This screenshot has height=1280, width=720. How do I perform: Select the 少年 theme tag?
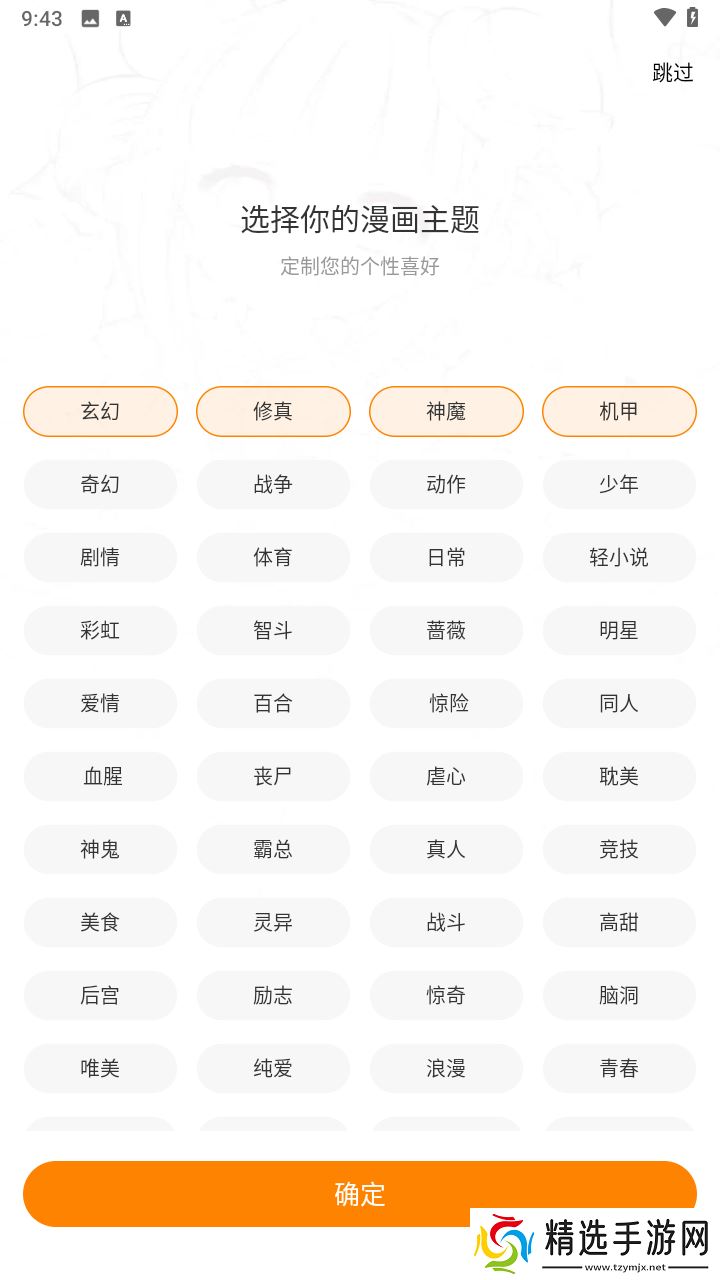(619, 484)
